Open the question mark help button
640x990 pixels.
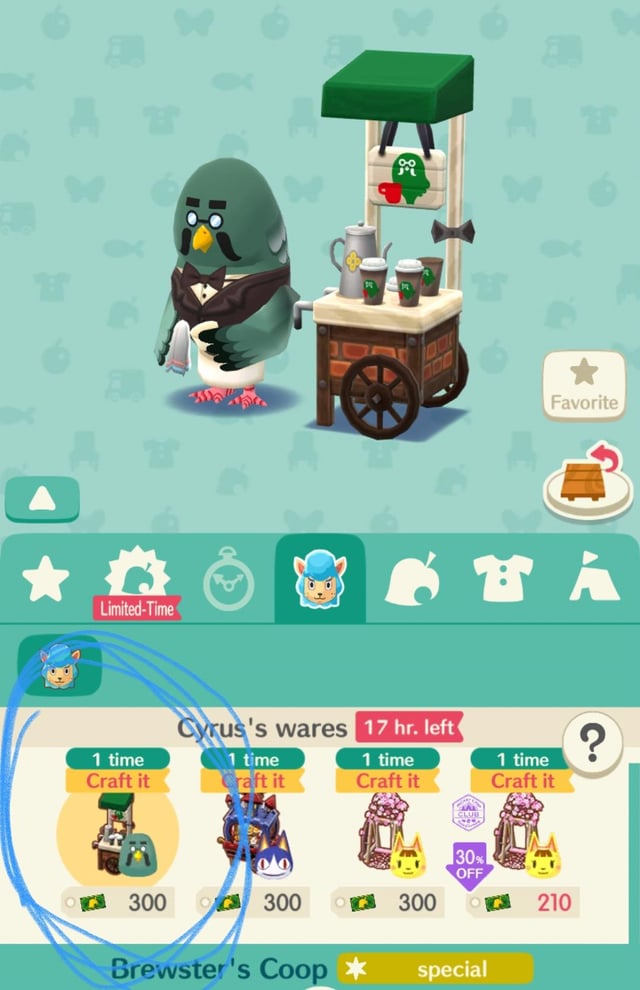pyautogui.click(x=592, y=743)
